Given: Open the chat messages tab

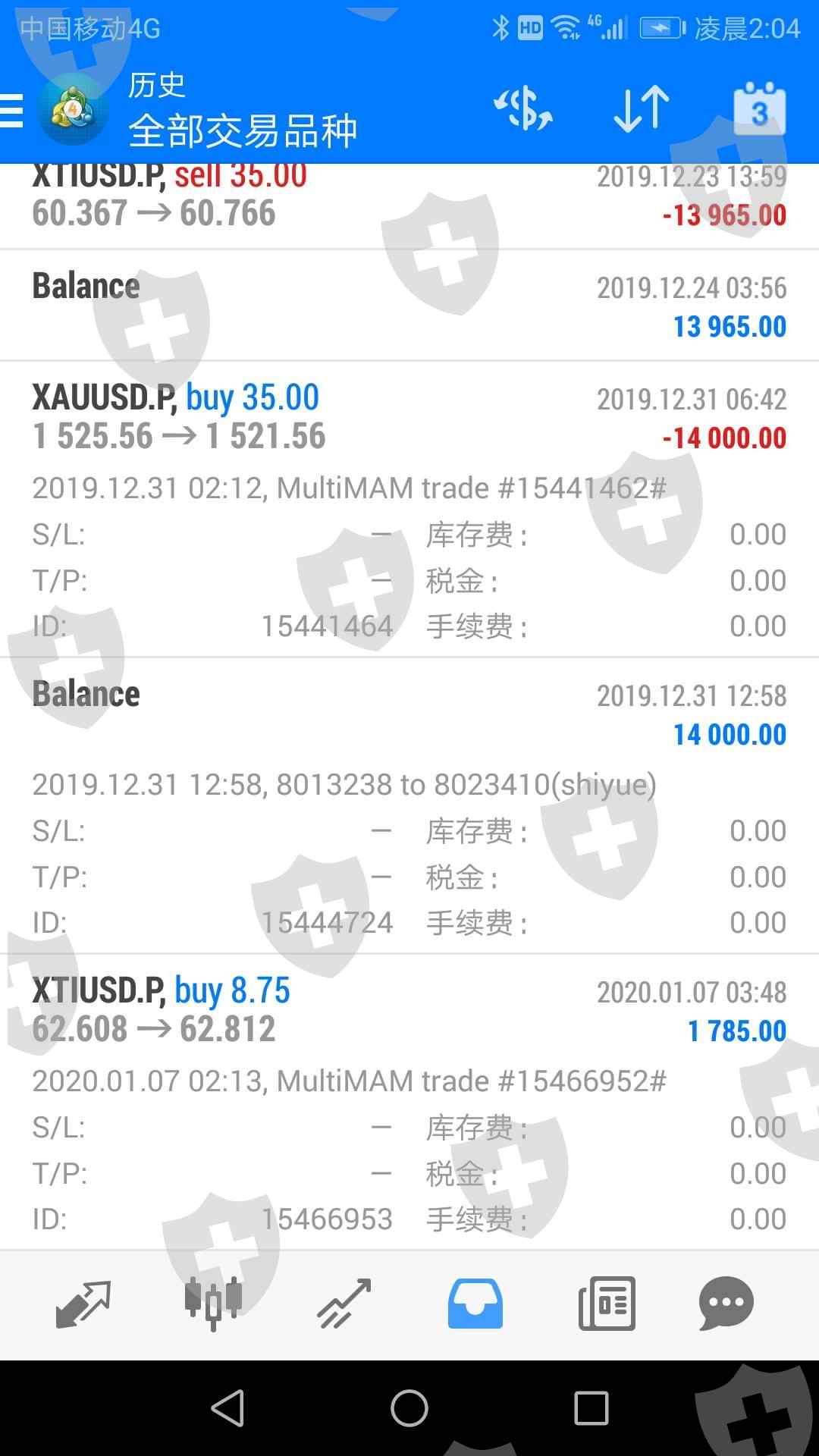Looking at the screenshot, I should 726,1304.
